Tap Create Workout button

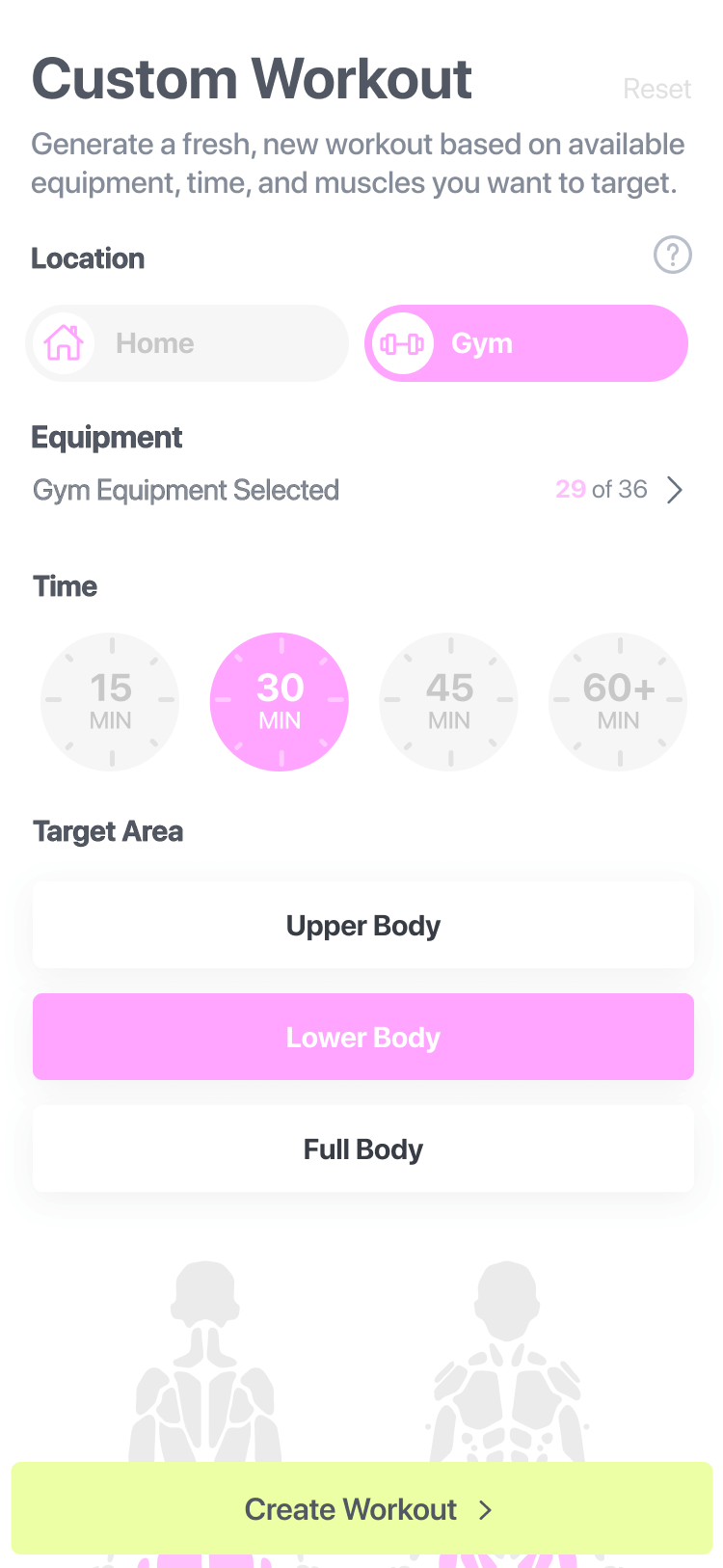tap(362, 1508)
